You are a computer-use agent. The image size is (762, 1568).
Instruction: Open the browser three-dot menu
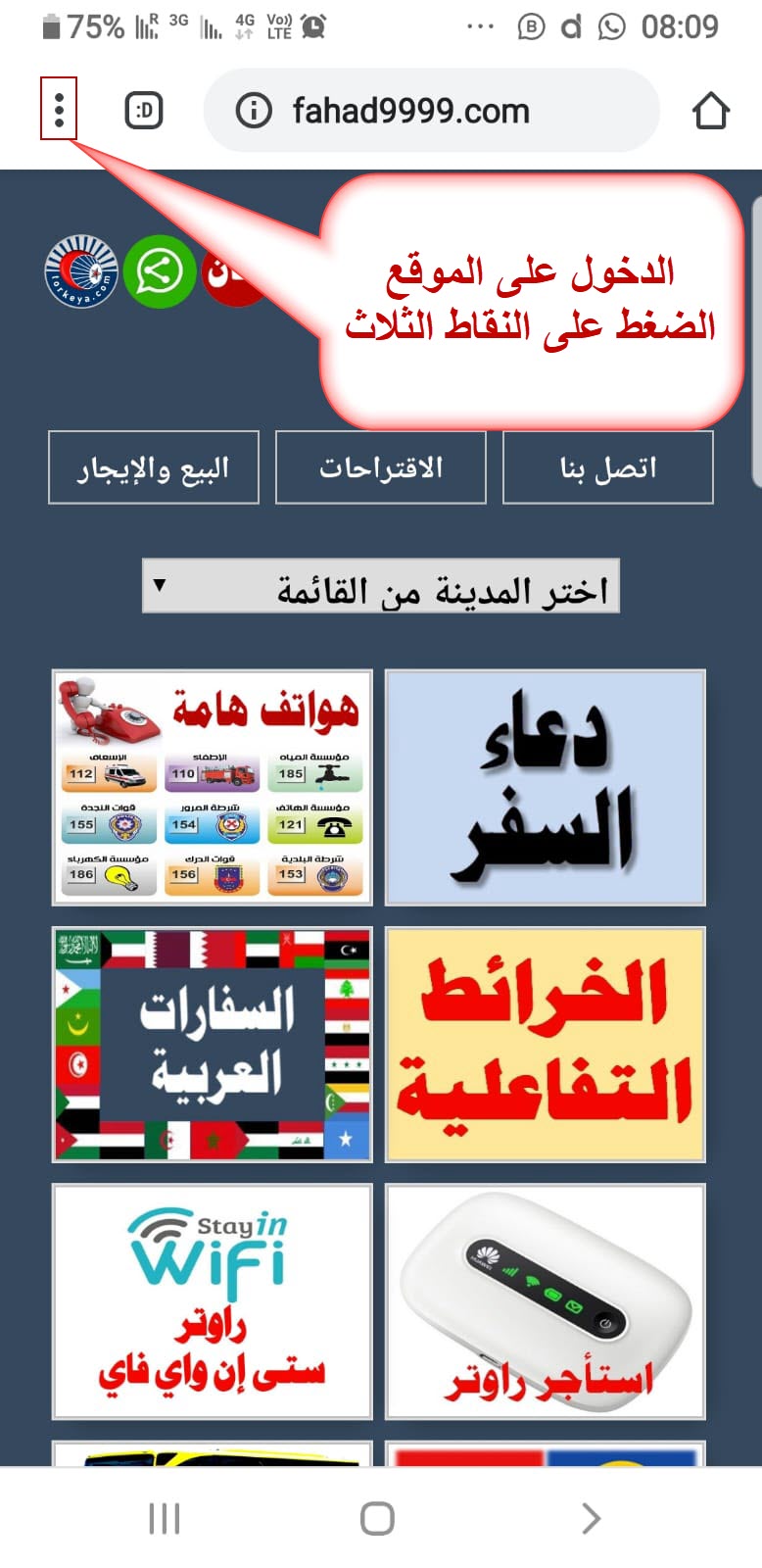(x=59, y=110)
